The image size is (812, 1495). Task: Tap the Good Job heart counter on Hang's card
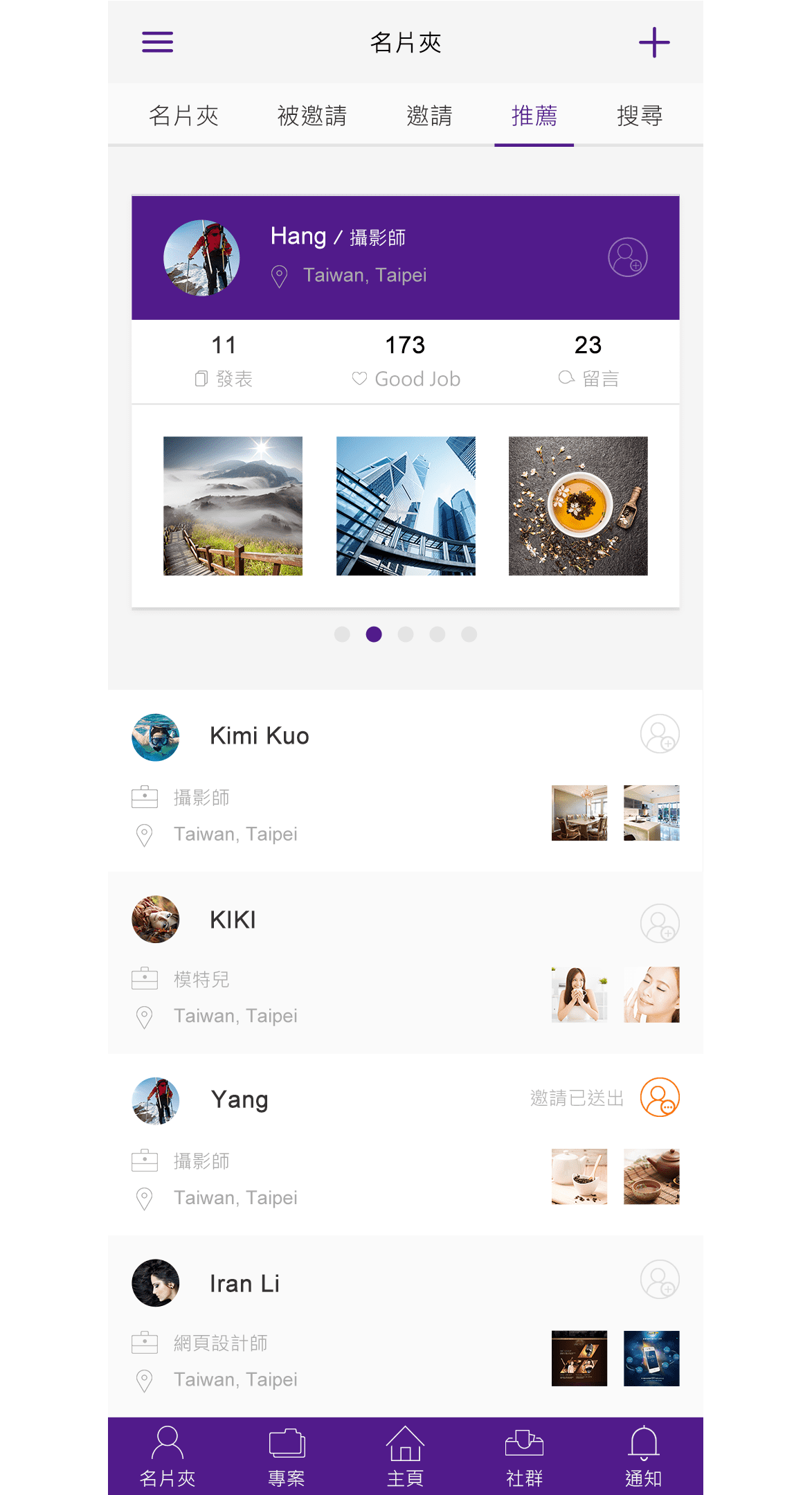(406, 360)
